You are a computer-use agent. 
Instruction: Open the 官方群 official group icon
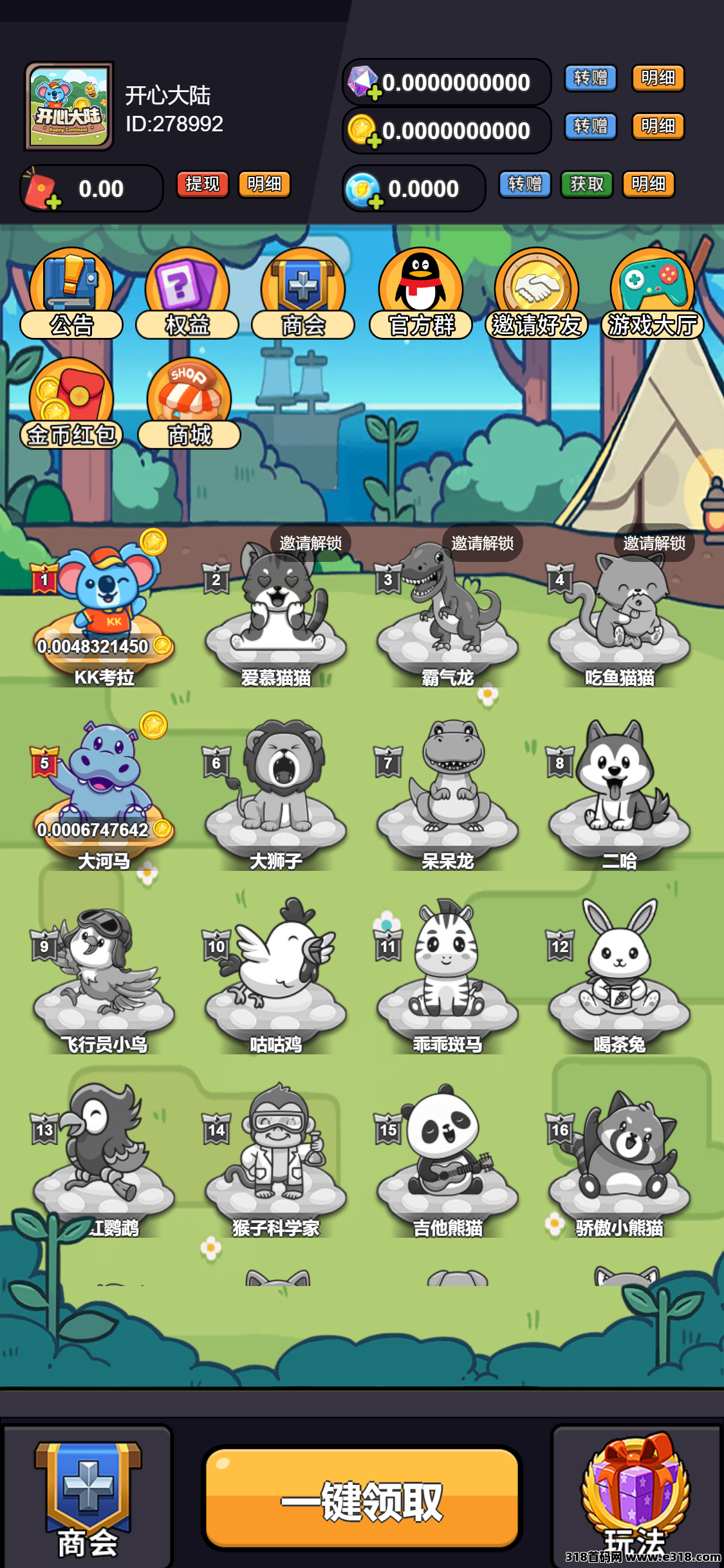(421, 294)
